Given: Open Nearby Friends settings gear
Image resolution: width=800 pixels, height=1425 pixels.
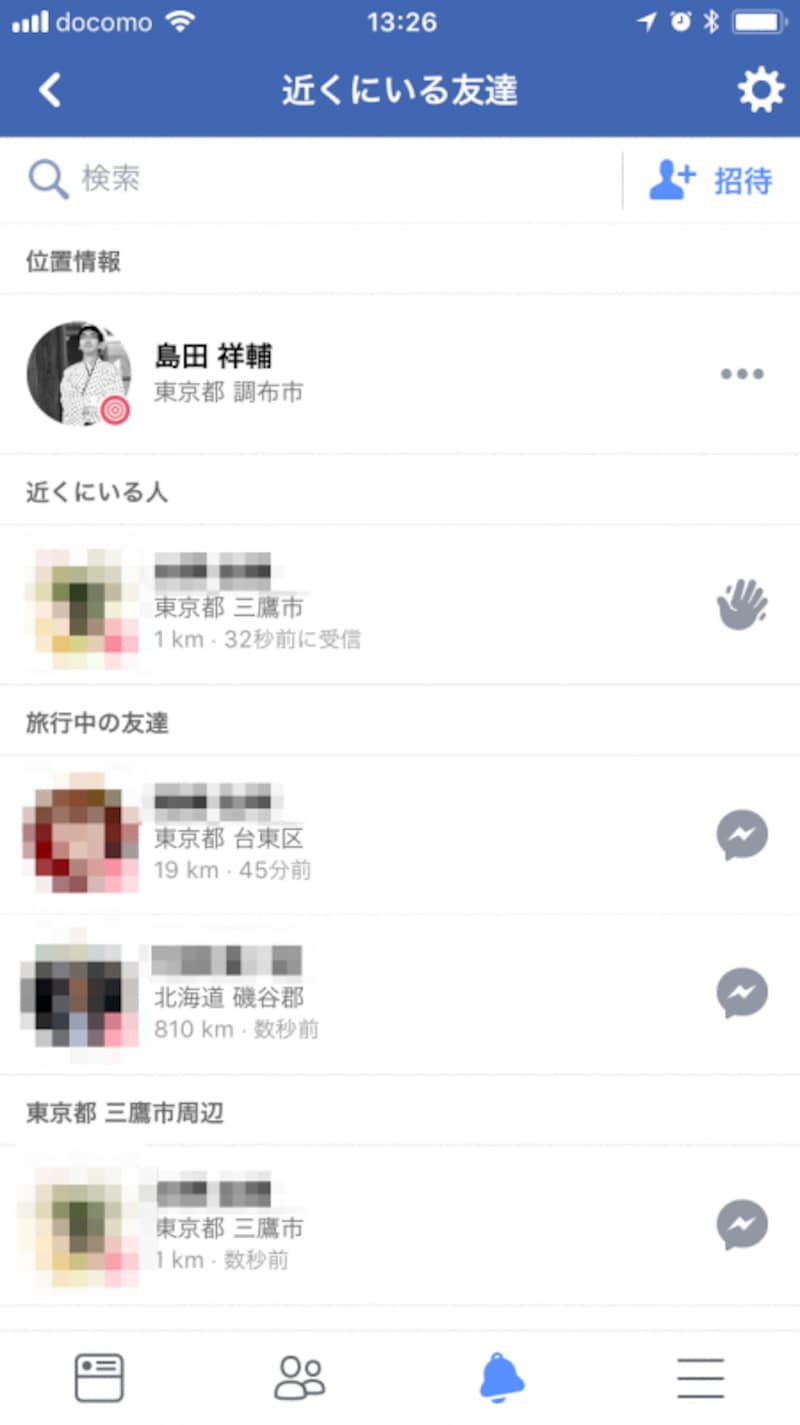Looking at the screenshot, I should click(x=761, y=91).
